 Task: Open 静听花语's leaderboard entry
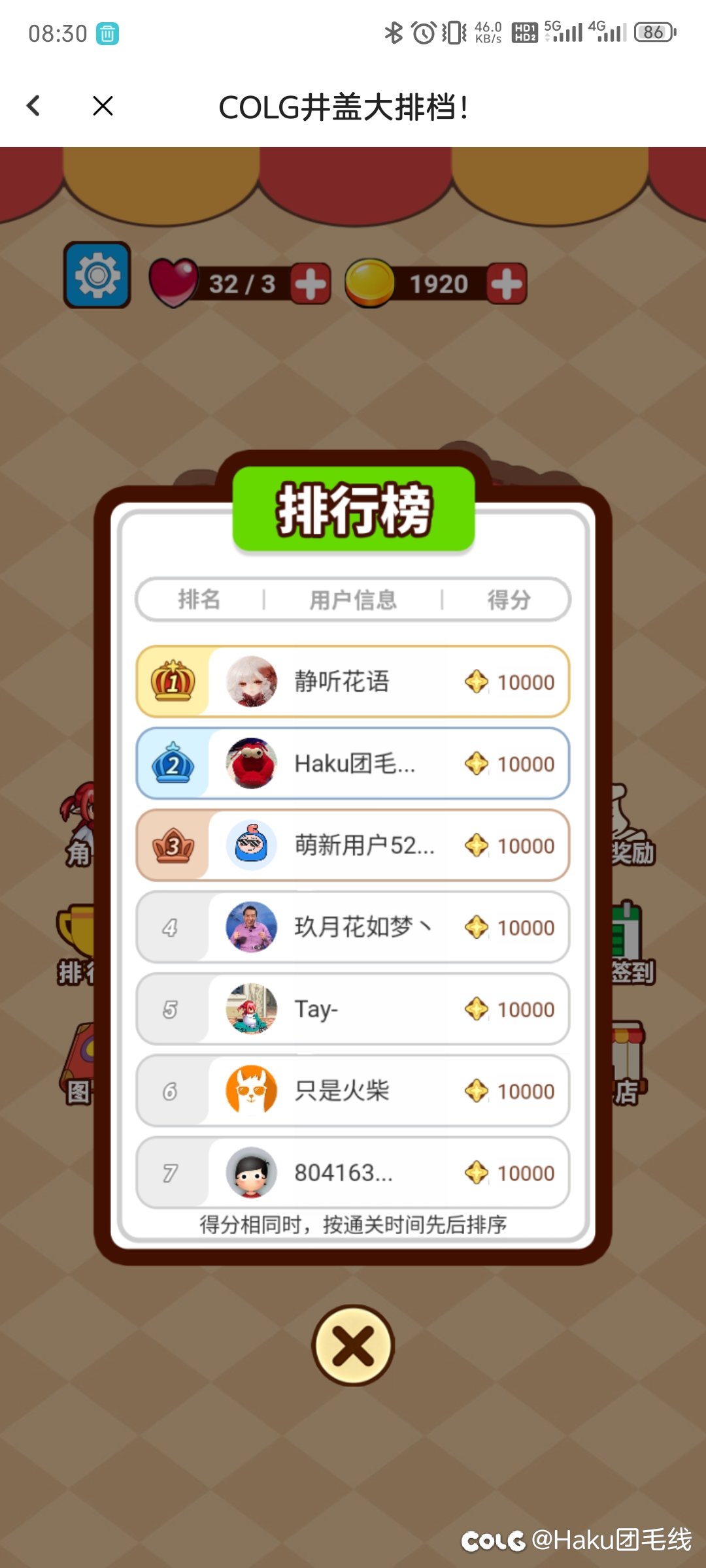(x=353, y=682)
